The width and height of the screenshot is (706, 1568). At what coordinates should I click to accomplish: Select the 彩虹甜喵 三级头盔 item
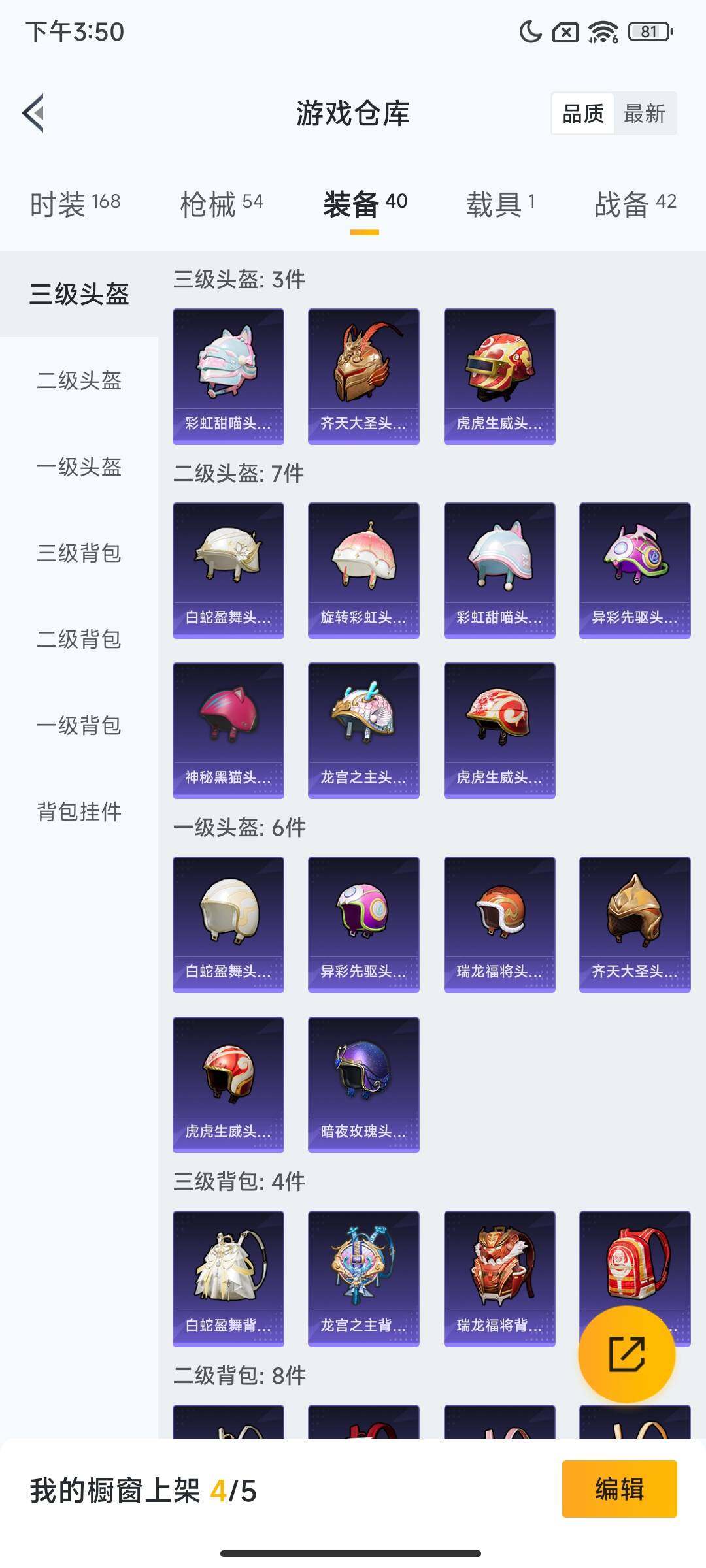[228, 376]
